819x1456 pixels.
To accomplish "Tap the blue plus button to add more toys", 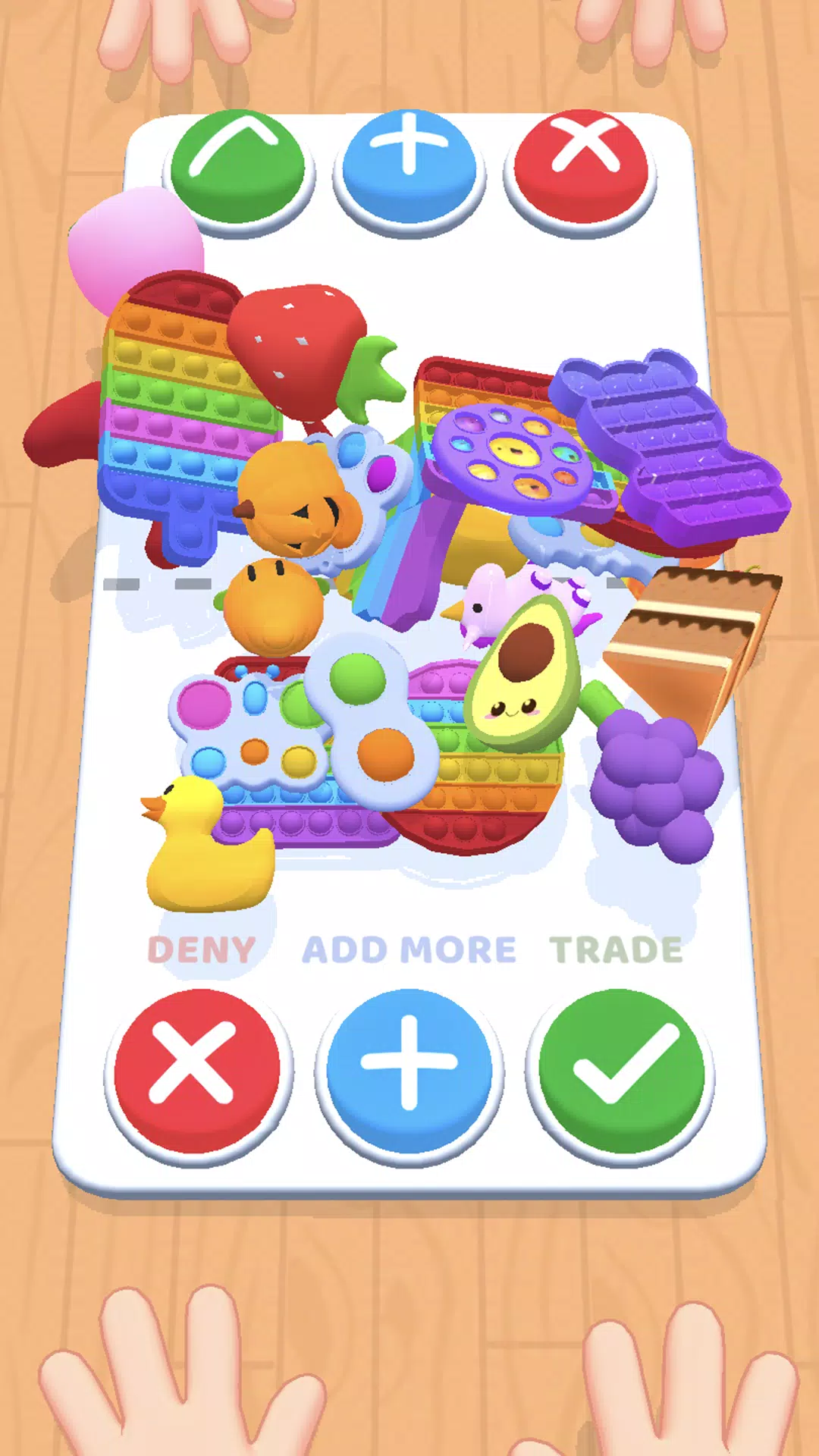I will point(409,1062).
